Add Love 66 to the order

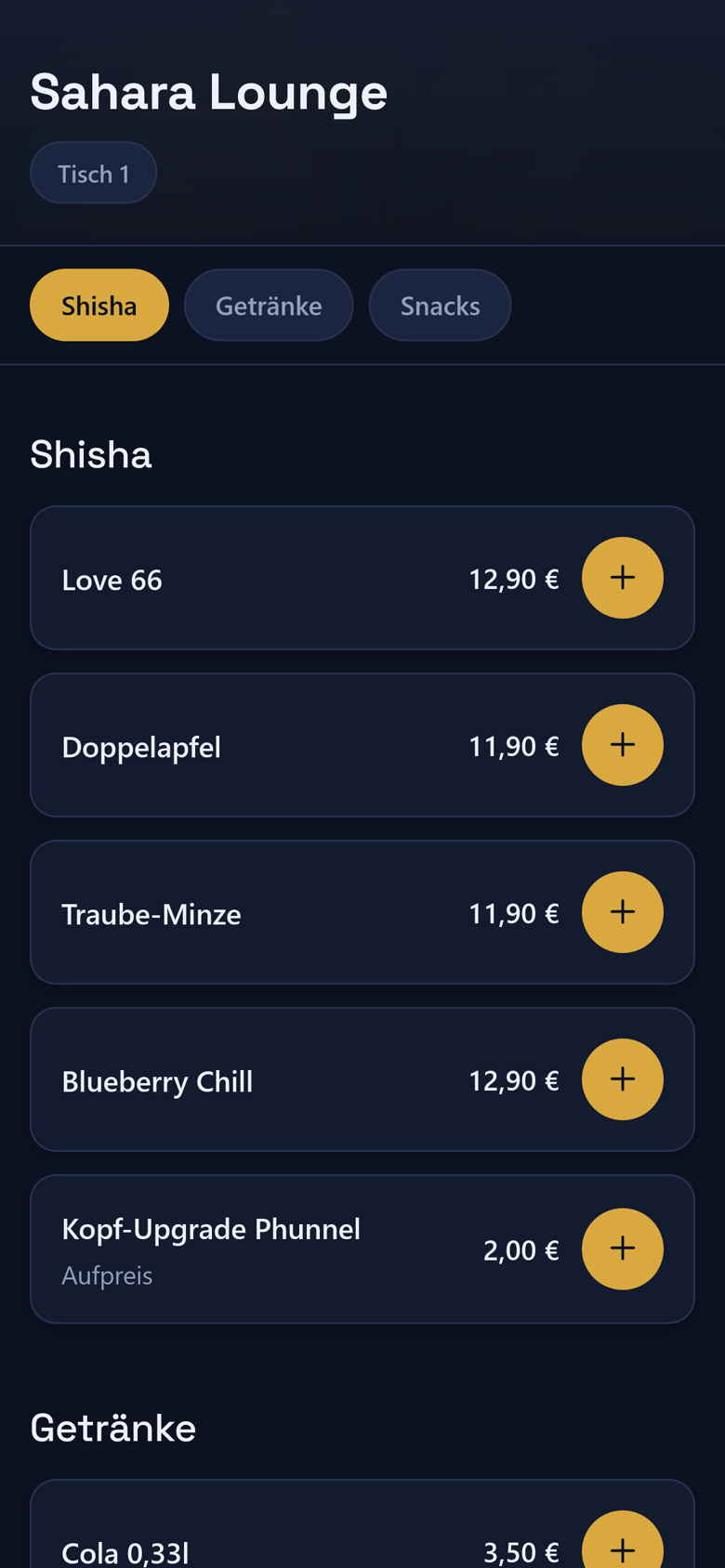(623, 578)
